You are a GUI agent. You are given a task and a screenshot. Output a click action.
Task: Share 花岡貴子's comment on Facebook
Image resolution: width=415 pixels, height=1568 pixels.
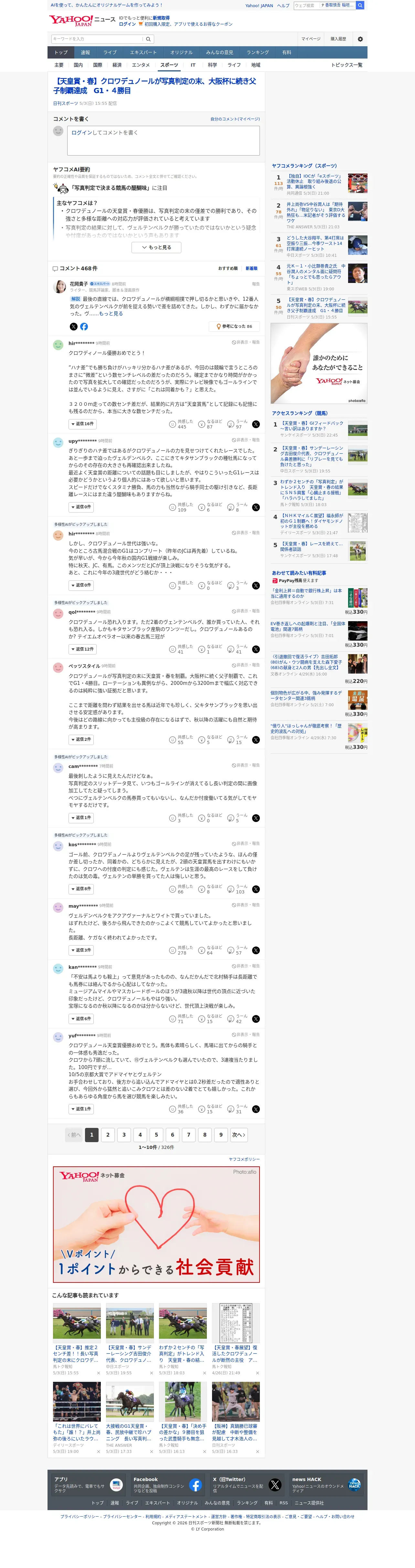tap(84, 327)
